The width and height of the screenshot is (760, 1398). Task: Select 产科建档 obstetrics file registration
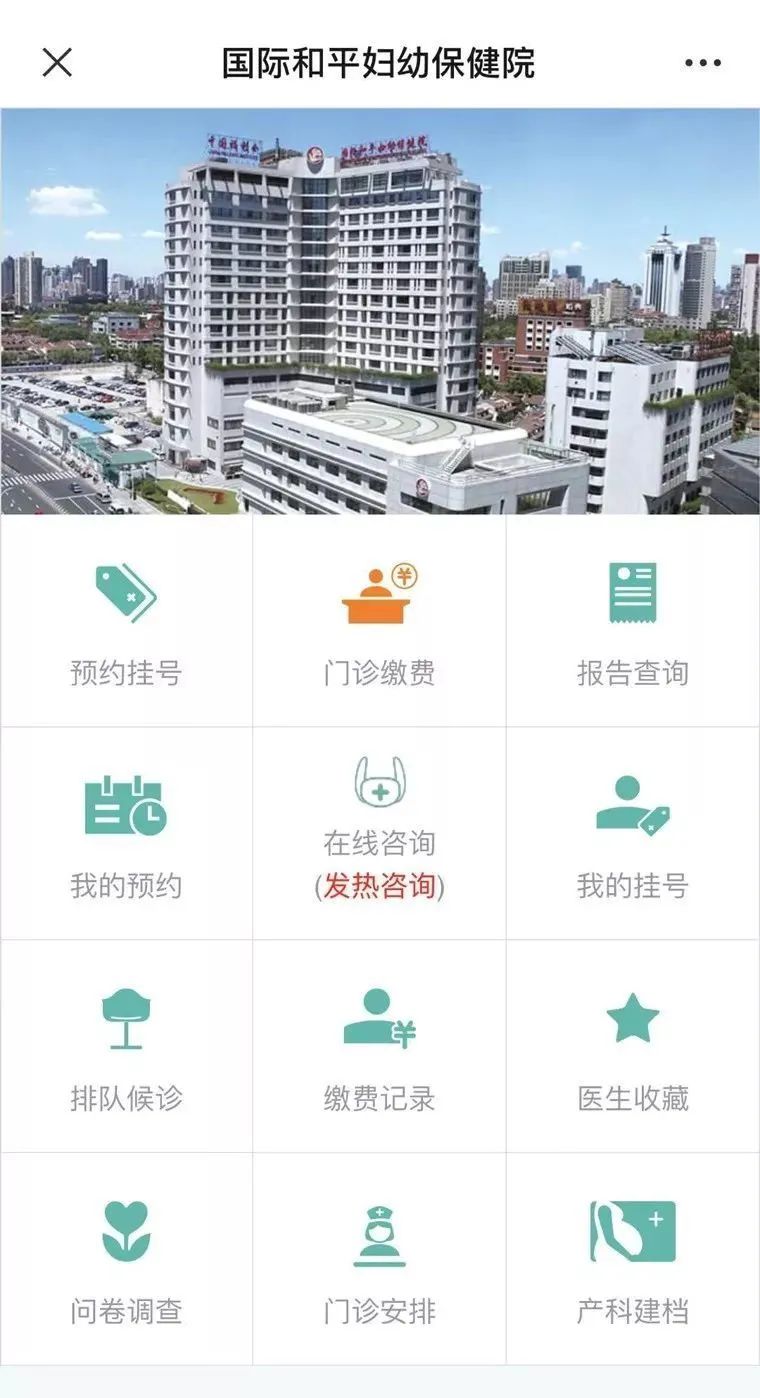(633, 1260)
